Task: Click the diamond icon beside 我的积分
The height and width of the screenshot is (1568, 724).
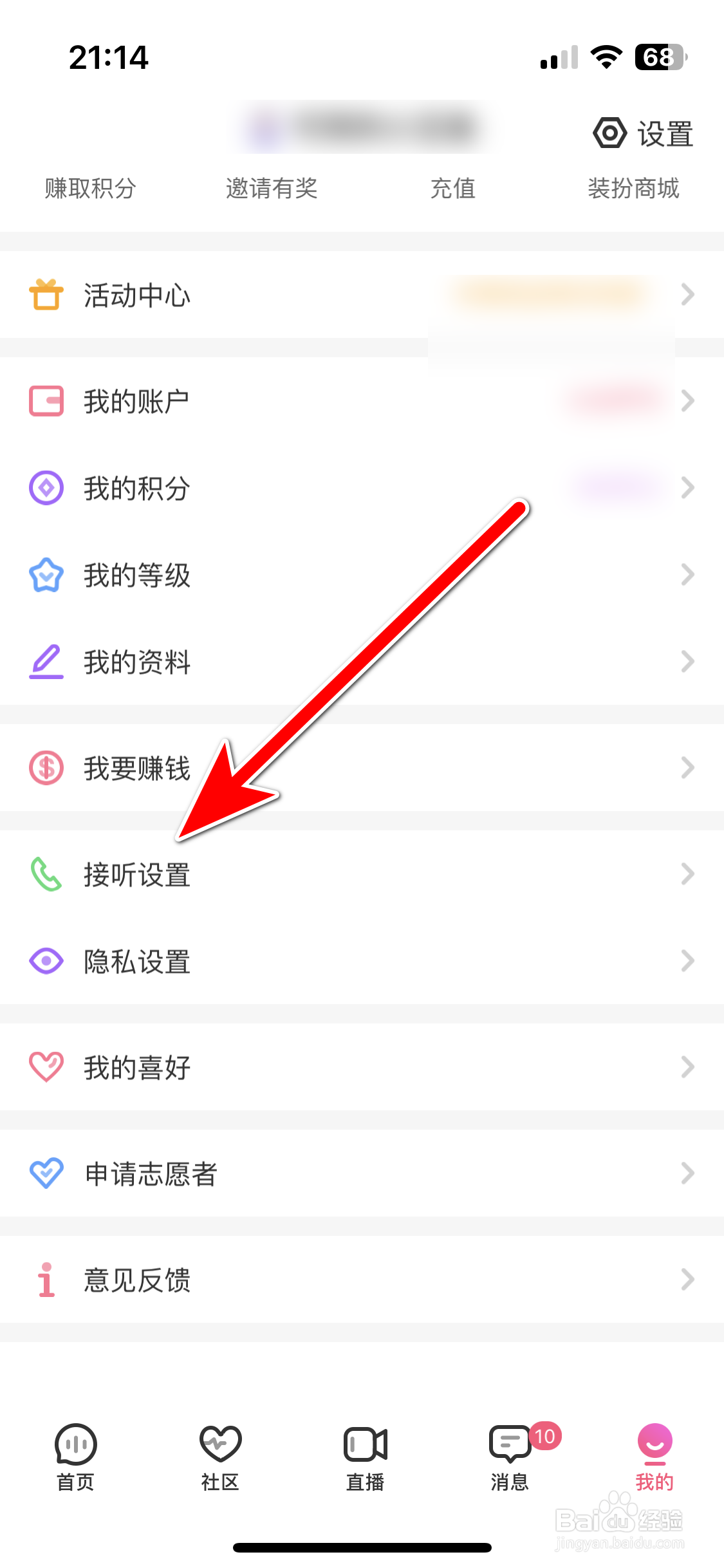Action: 46,488
